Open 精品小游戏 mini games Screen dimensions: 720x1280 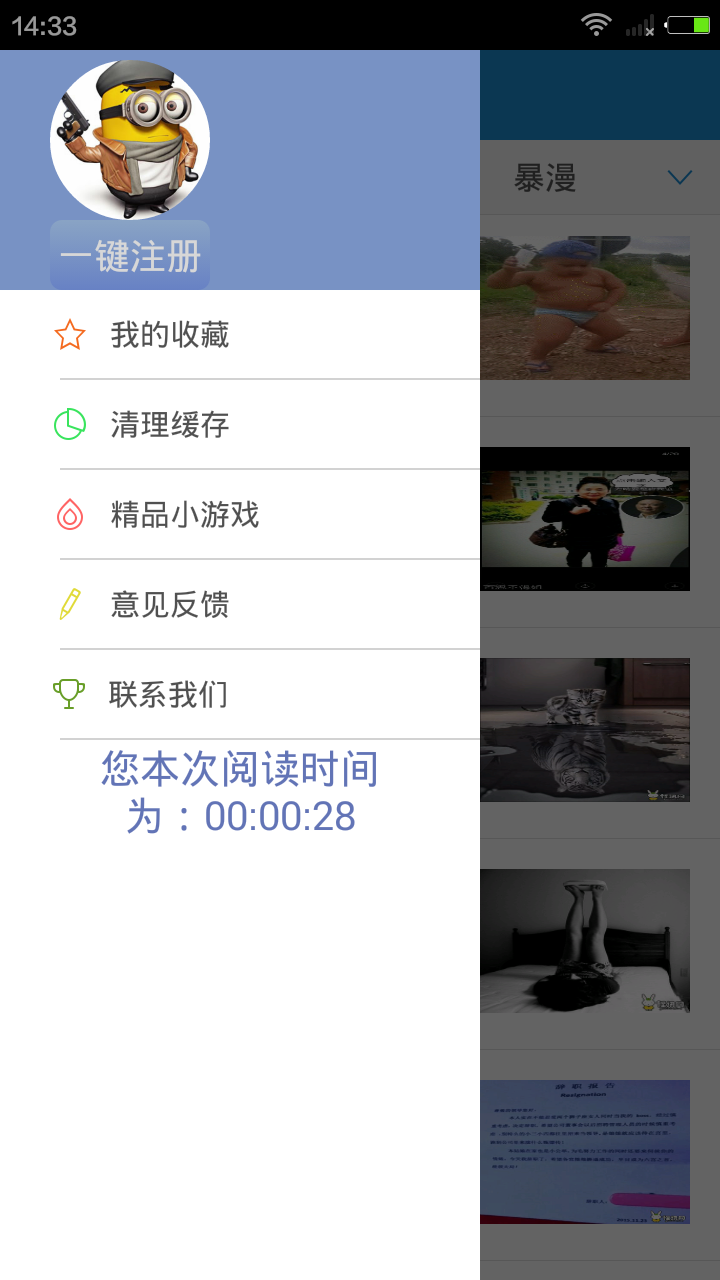(185, 515)
